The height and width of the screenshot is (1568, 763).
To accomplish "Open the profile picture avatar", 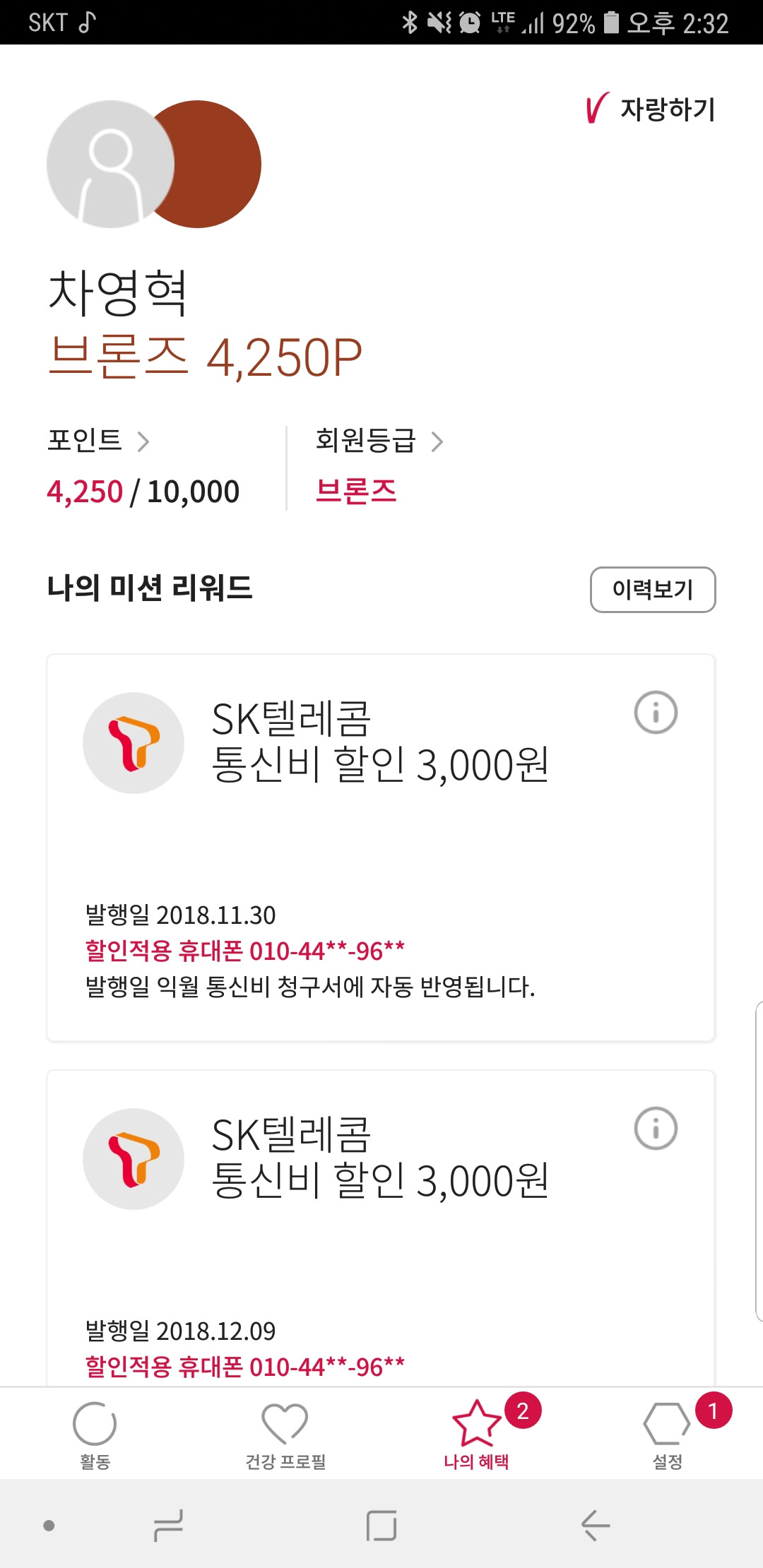I will (x=111, y=164).
